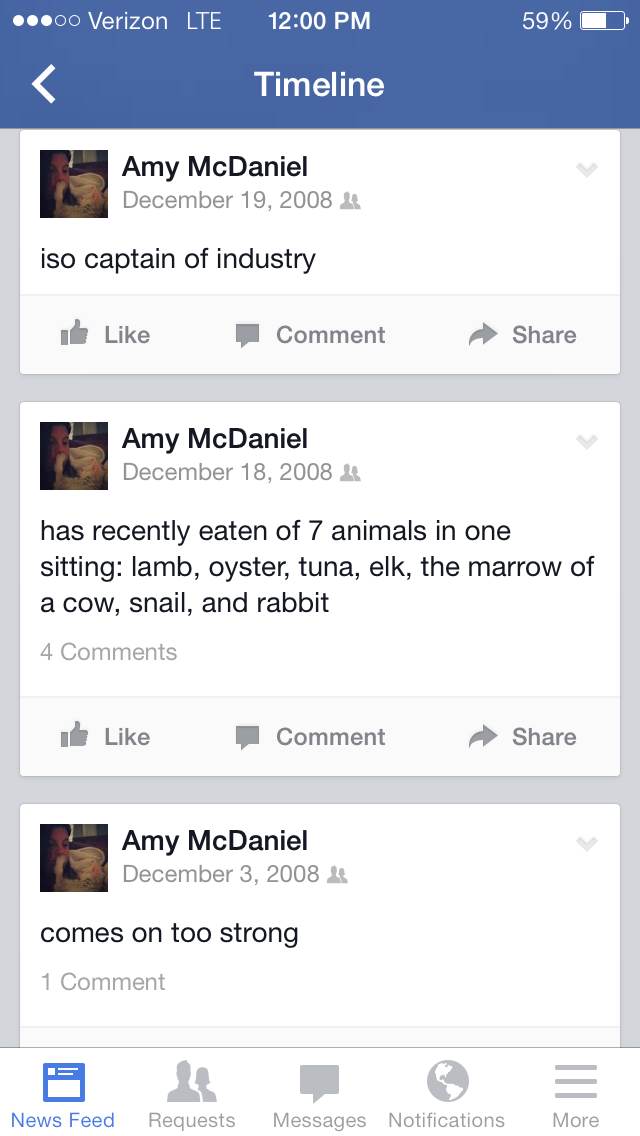Comment on the December 19, 2008 post
The width and height of the screenshot is (640, 1136).
[310, 335]
